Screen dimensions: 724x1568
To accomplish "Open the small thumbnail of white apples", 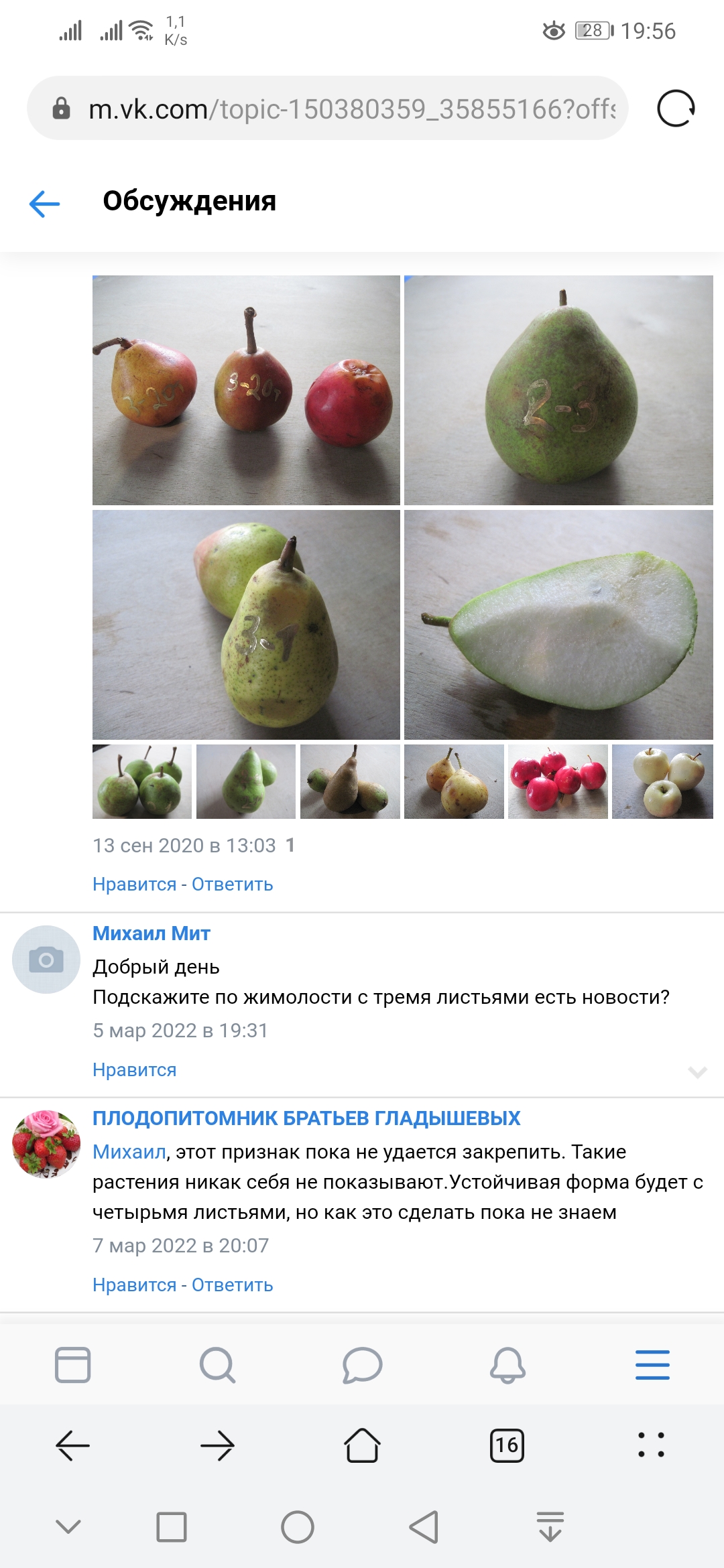I will click(662, 781).
